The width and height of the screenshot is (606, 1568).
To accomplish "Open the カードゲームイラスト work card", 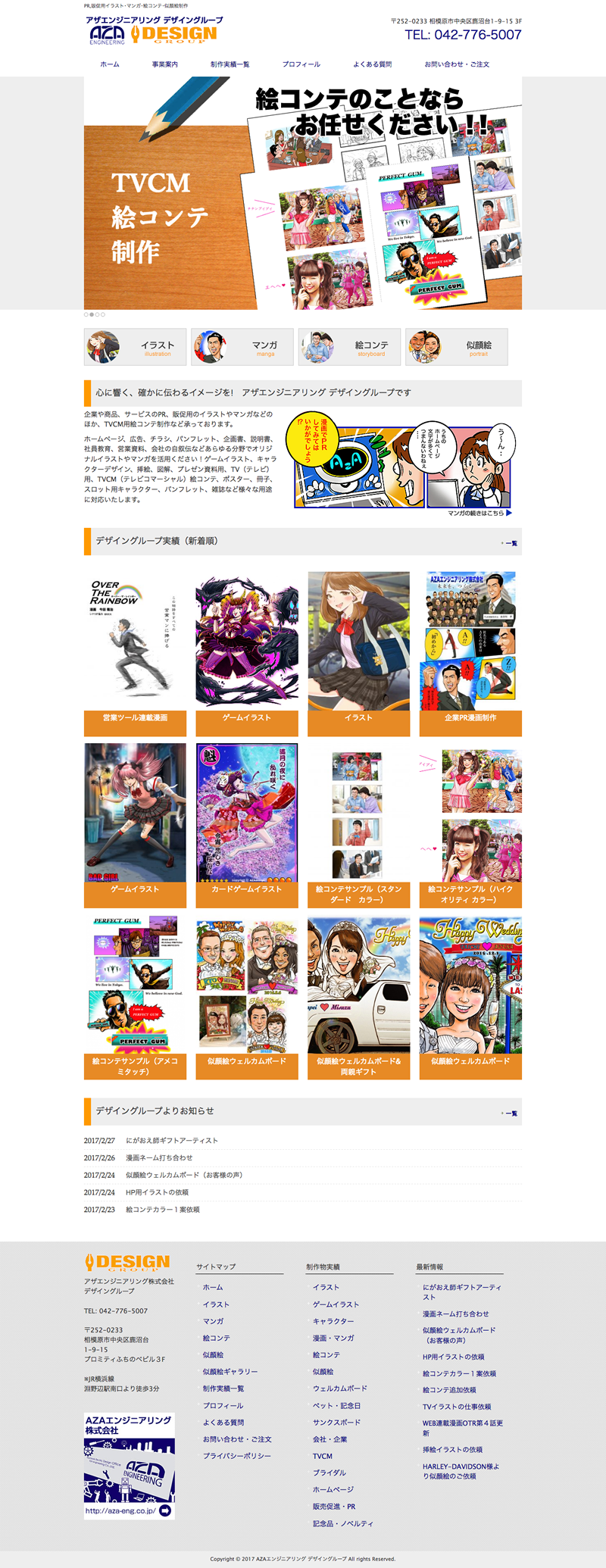I will [247, 889].
